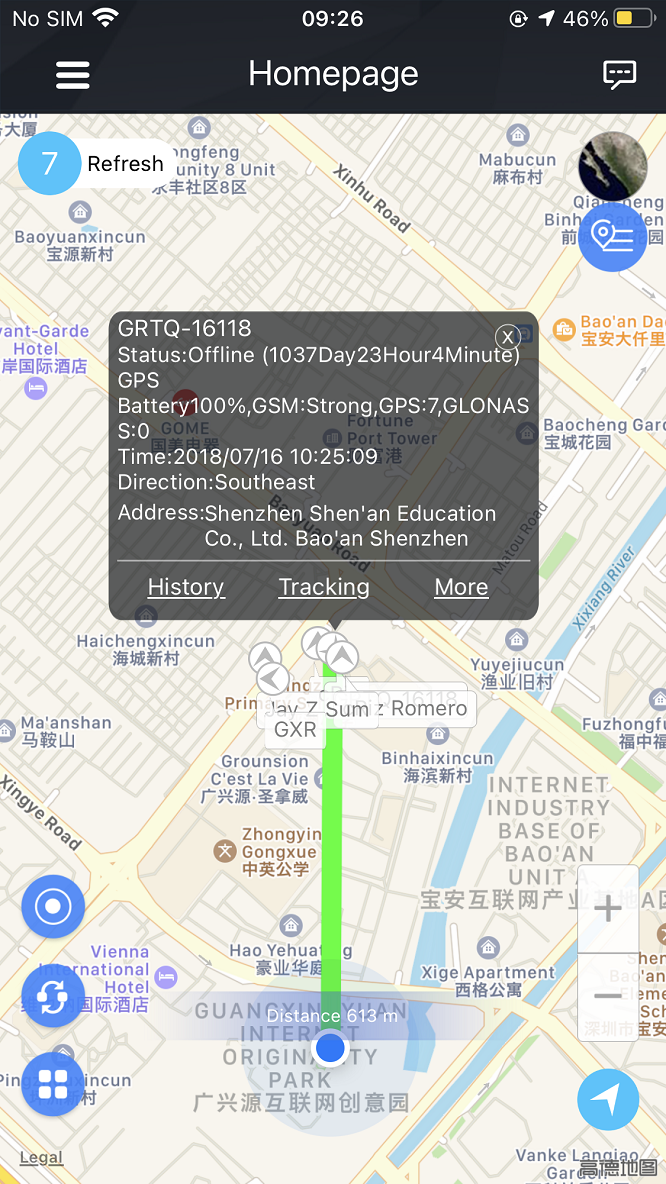Tap the circular sync arrows button
The height and width of the screenshot is (1184, 666).
click(x=53, y=997)
